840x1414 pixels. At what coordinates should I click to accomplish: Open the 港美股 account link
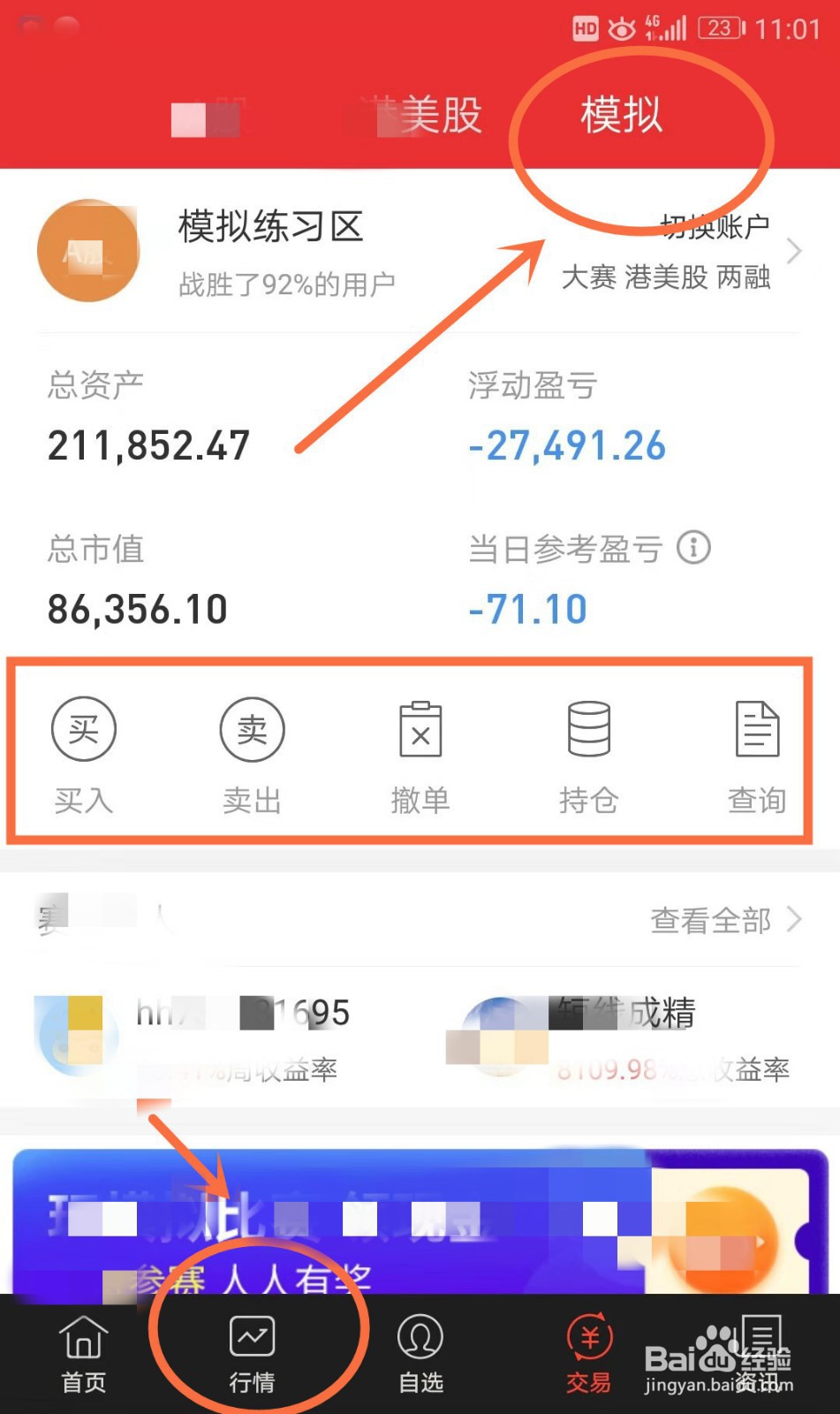coord(668,279)
